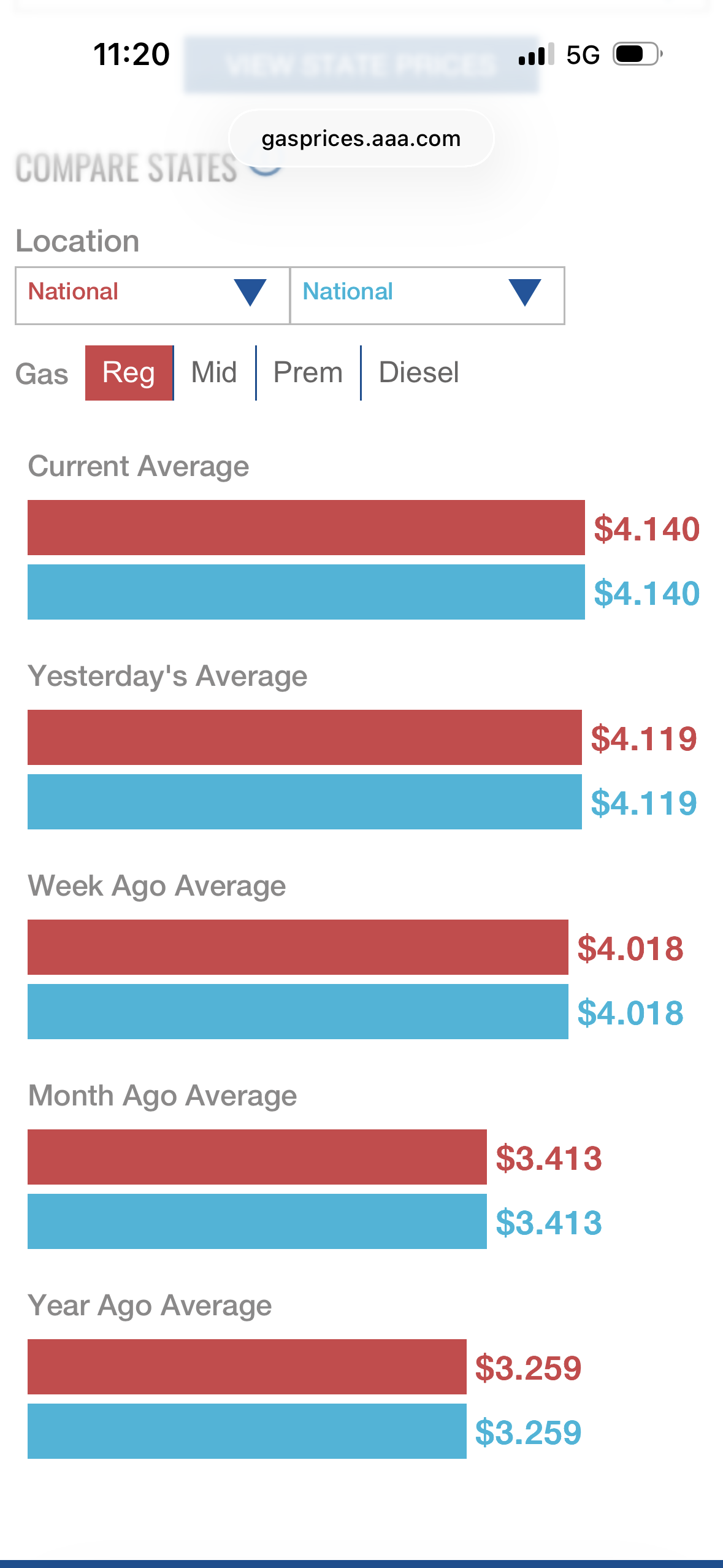Tap the View State Prices button

click(x=361, y=65)
